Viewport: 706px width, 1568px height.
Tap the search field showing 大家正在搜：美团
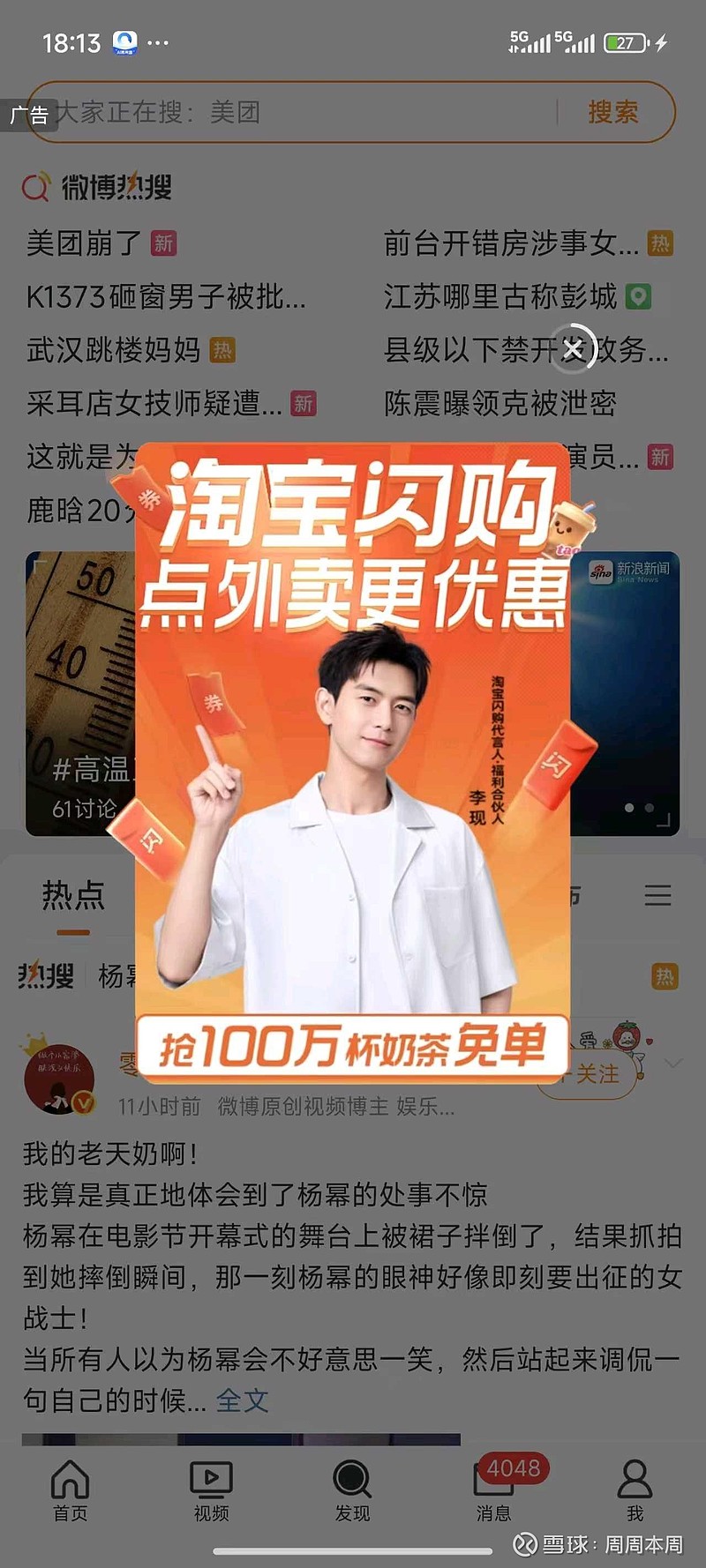pos(265,112)
